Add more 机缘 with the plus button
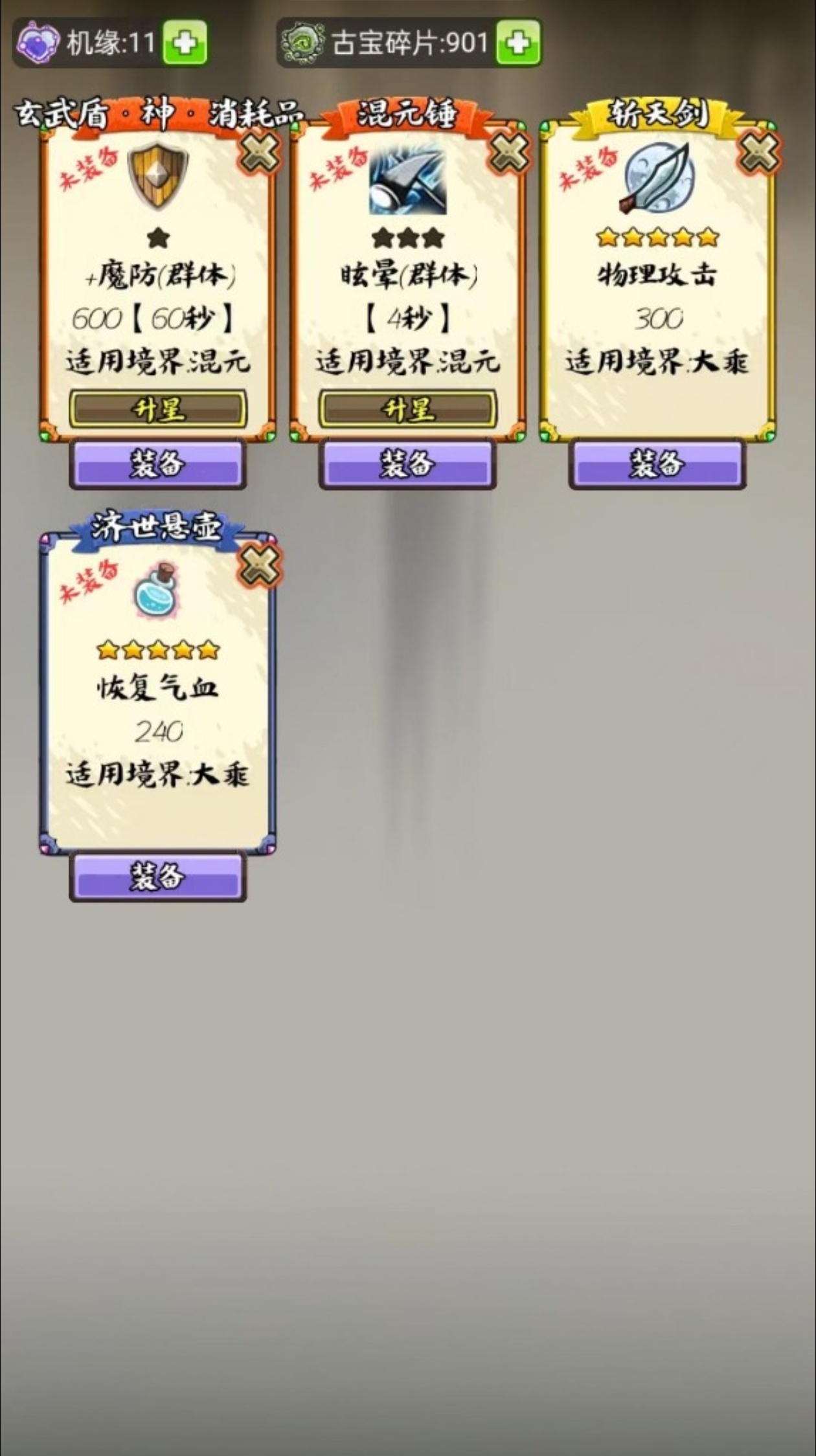The height and width of the screenshot is (1456, 816). tap(185, 43)
